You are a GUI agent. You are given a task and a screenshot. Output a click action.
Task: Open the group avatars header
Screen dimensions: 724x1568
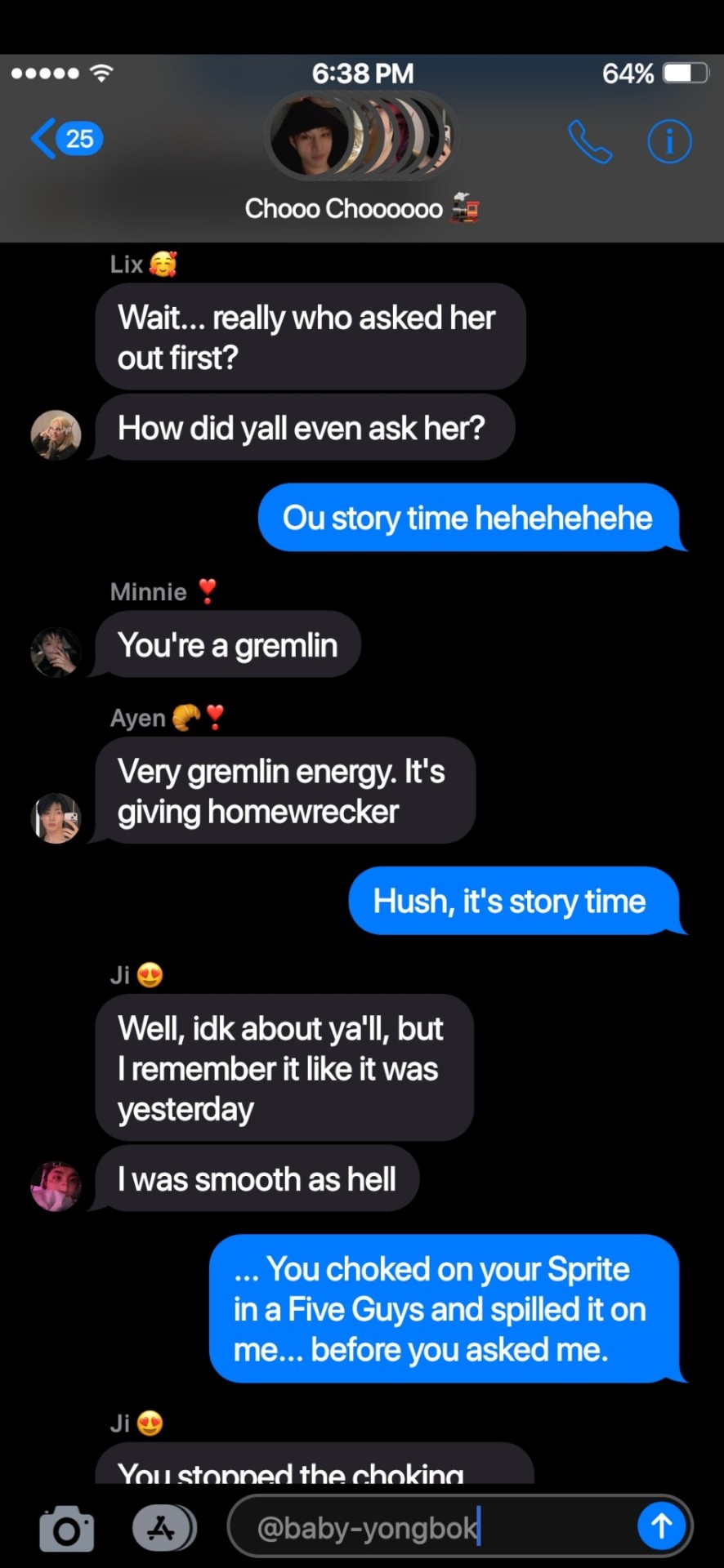point(361,136)
